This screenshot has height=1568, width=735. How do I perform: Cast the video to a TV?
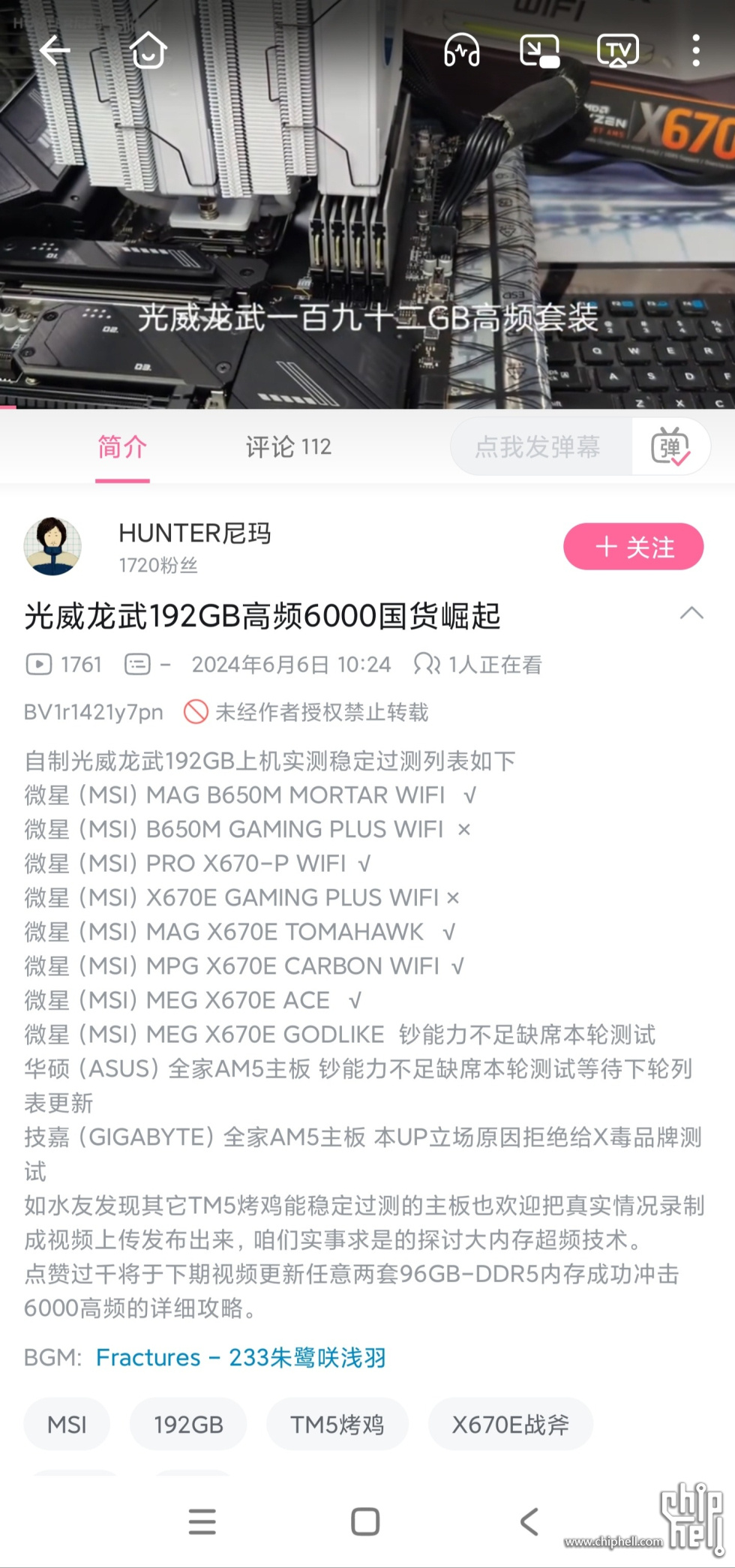617,50
